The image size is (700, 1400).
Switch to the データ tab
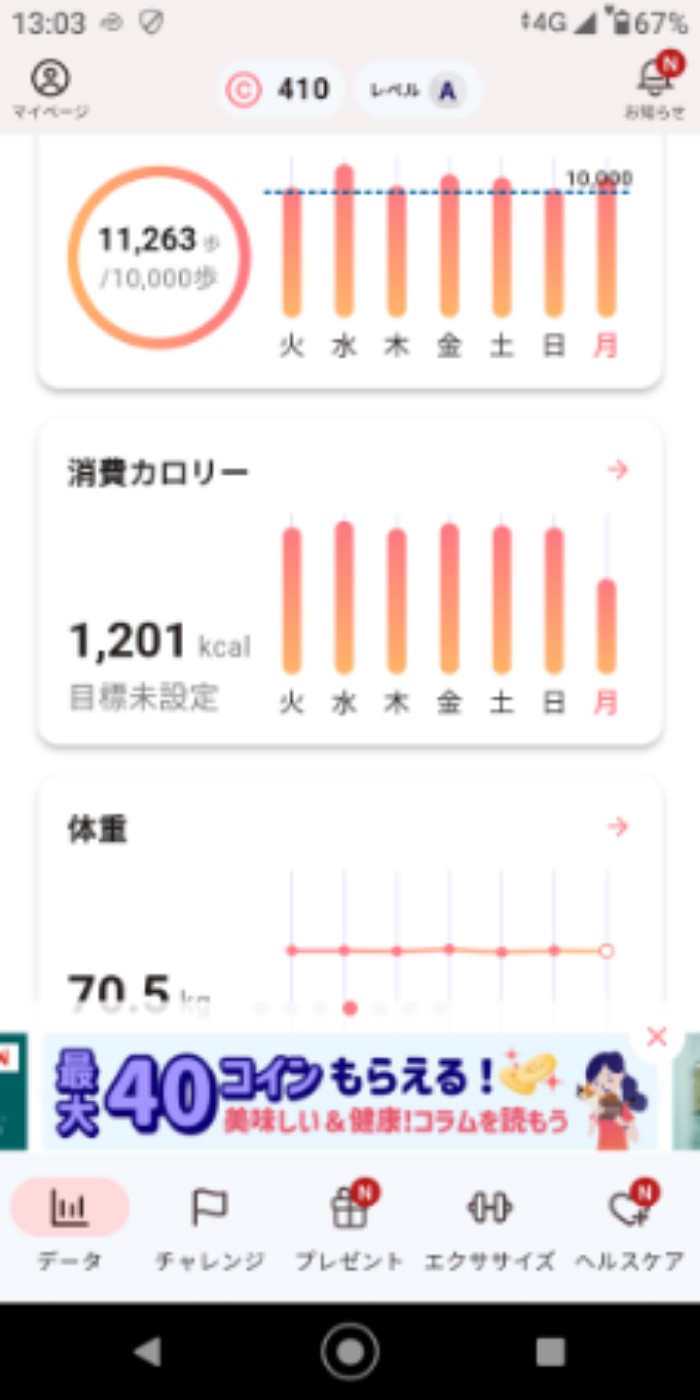(x=70, y=1224)
